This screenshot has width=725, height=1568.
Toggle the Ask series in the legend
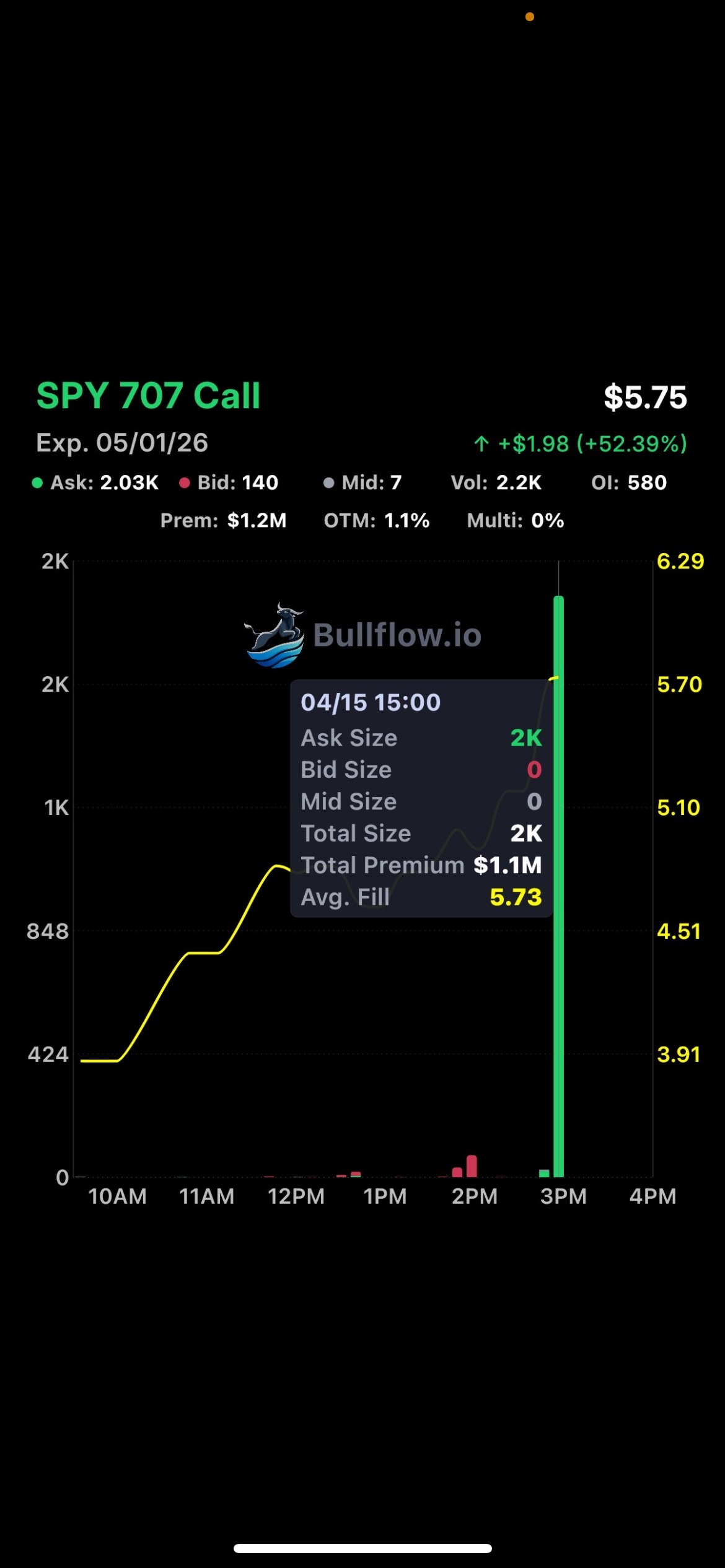click(x=95, y=482)
